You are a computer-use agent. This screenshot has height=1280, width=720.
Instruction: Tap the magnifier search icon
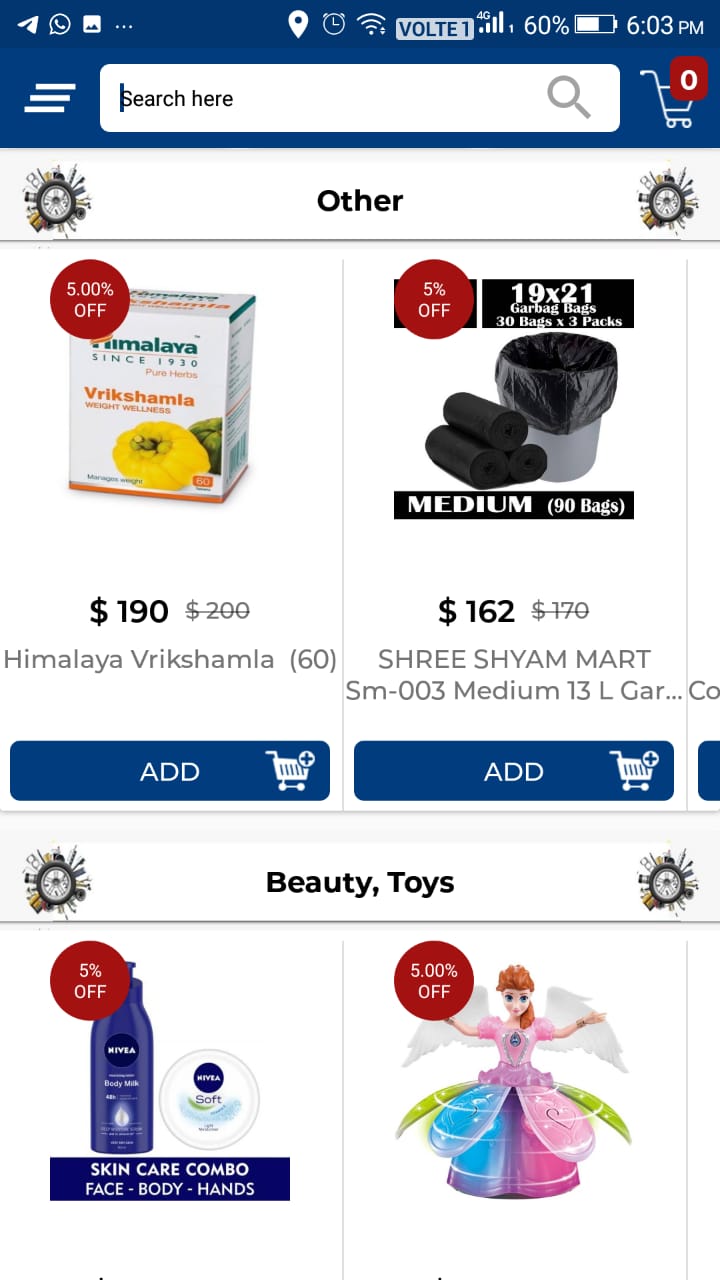point(568,98)
